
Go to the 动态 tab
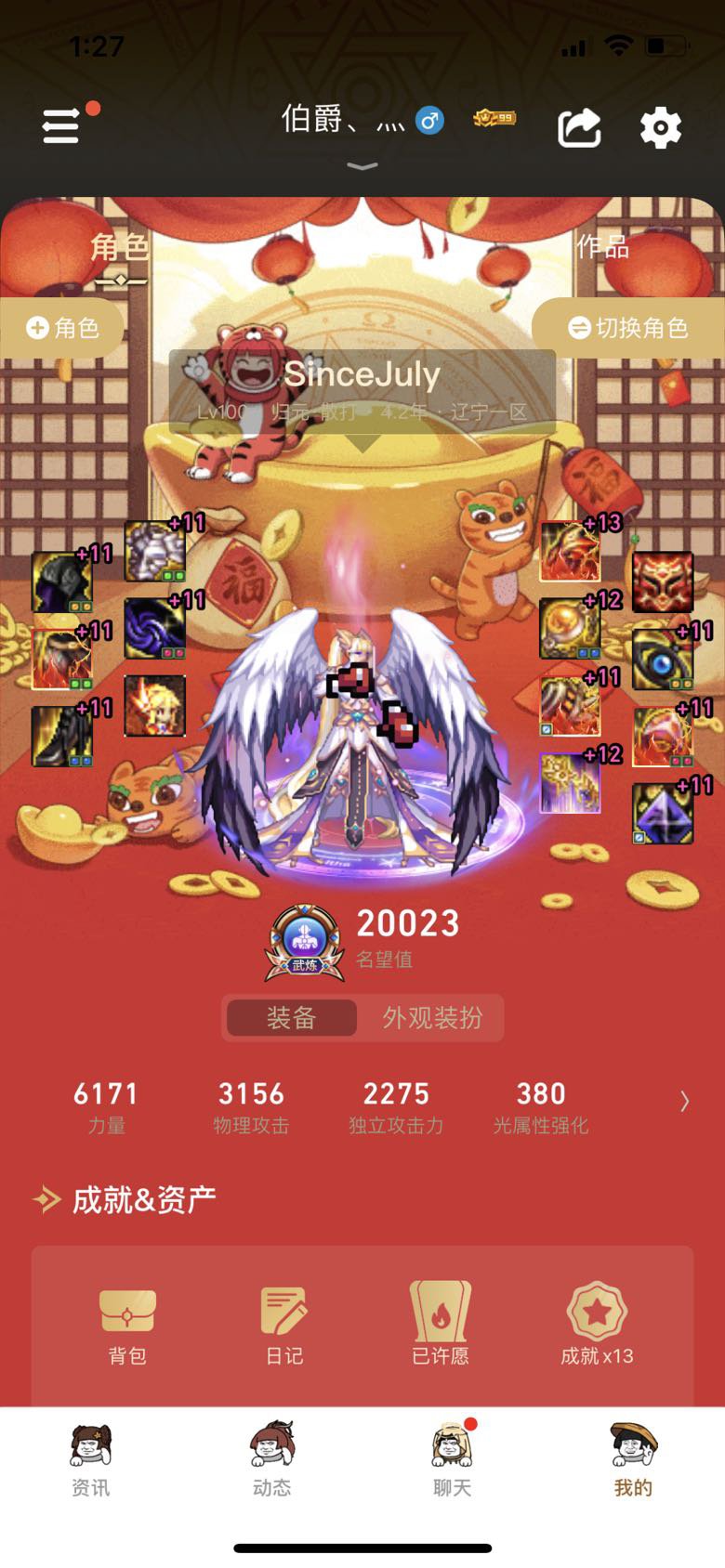pyautogui.click(x=271, y=1459)
